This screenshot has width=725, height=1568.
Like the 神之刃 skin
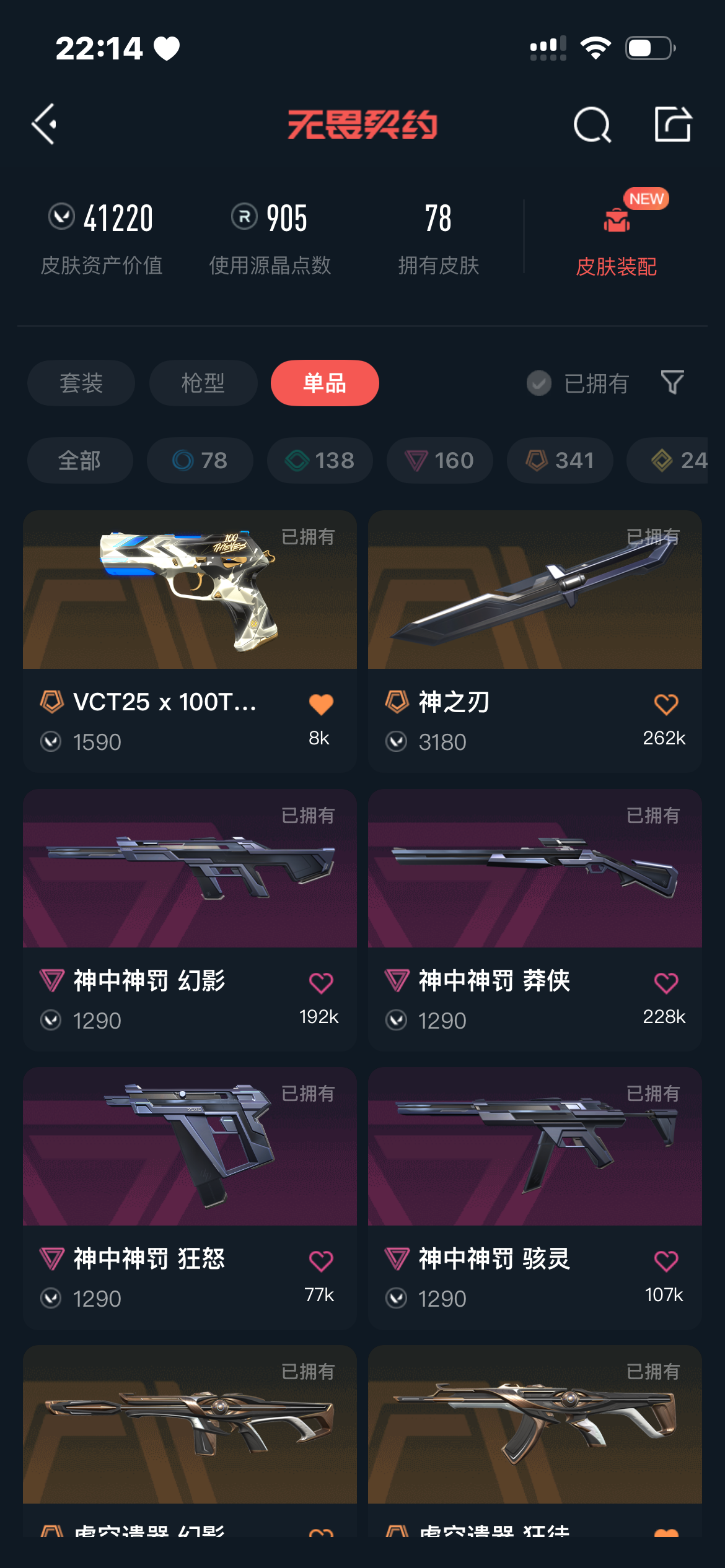pos(666,705)
